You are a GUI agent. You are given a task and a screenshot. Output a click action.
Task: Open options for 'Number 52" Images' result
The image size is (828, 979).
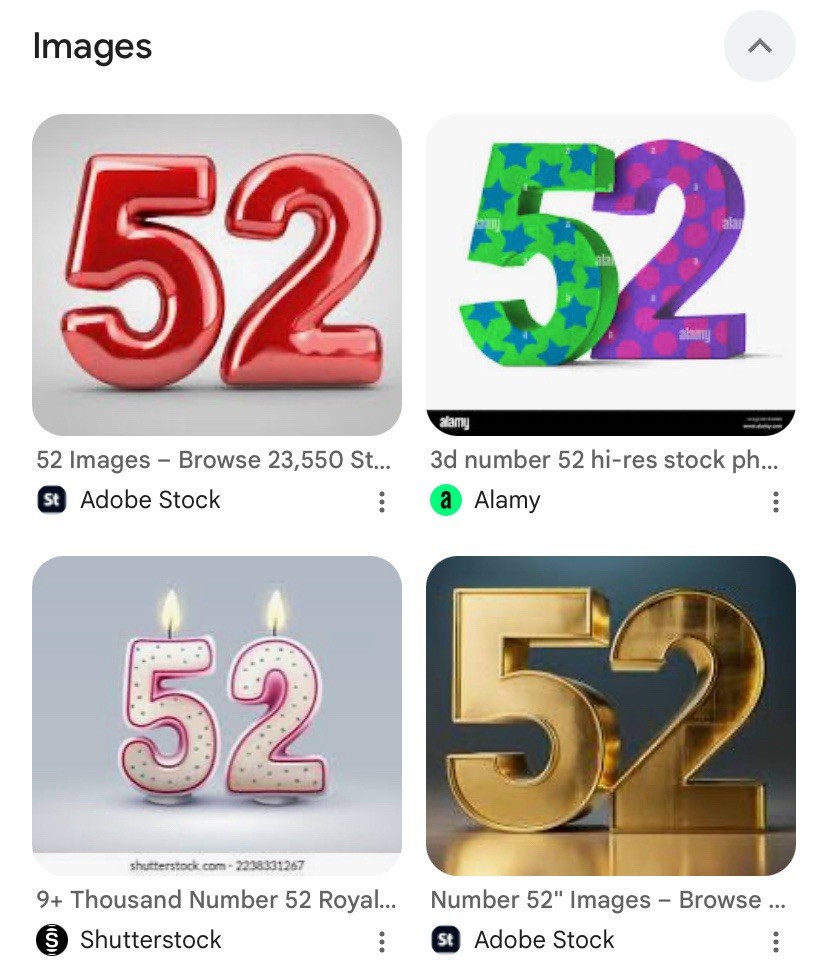point(775,942)
